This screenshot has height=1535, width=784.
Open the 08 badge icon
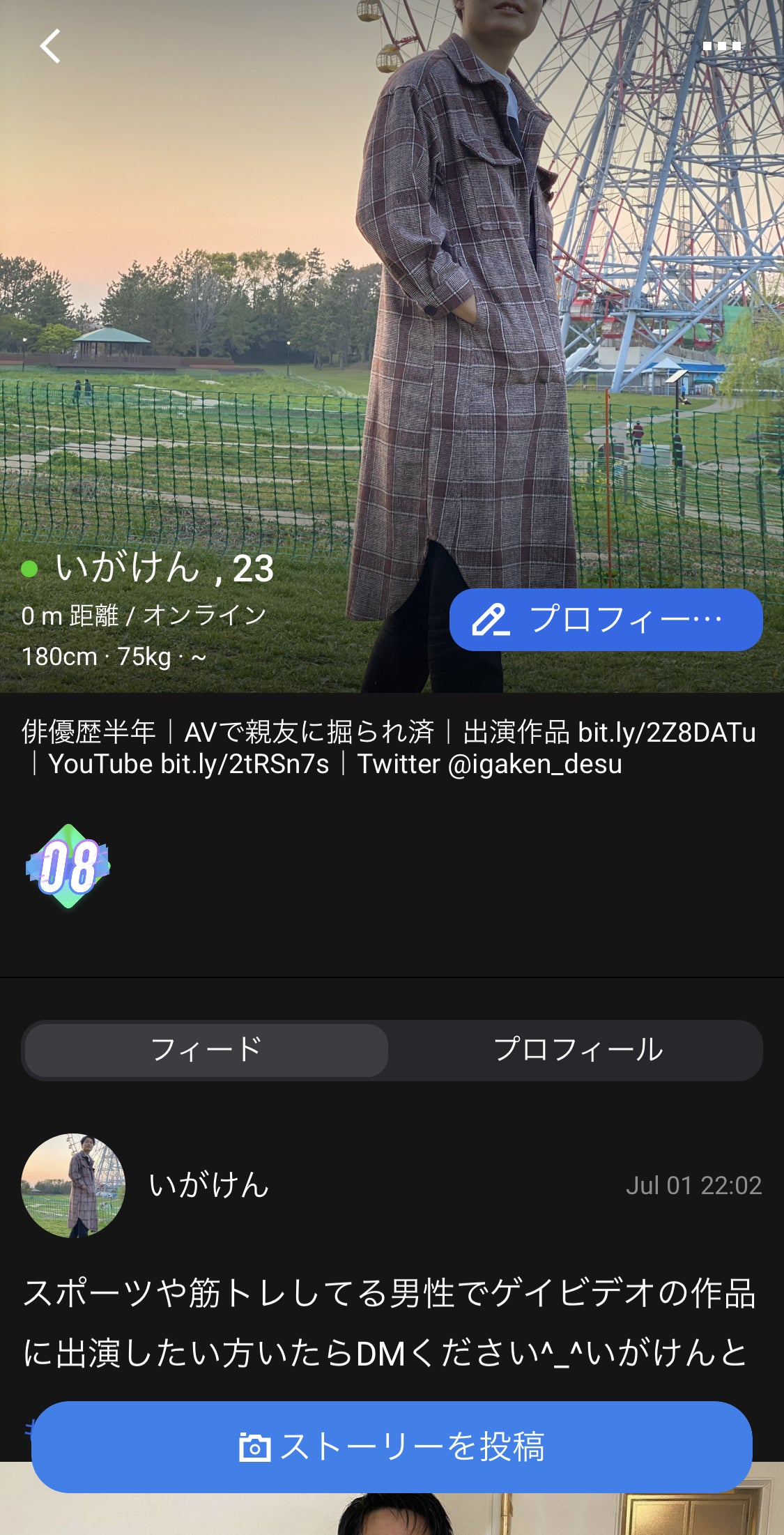[x=68, y=866]
